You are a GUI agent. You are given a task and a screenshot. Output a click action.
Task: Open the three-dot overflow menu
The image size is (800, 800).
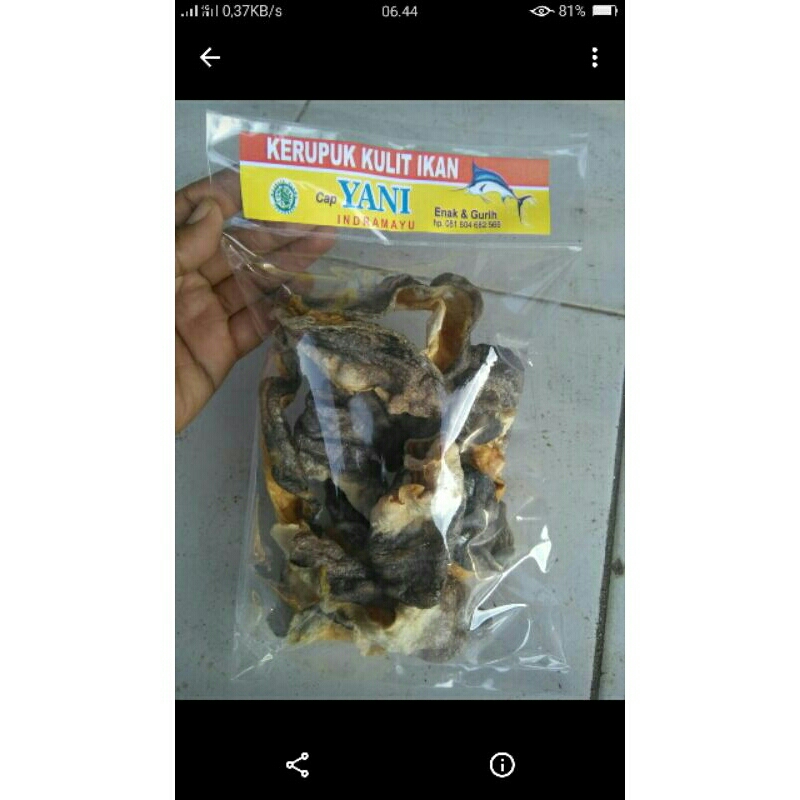coord(594,58)
